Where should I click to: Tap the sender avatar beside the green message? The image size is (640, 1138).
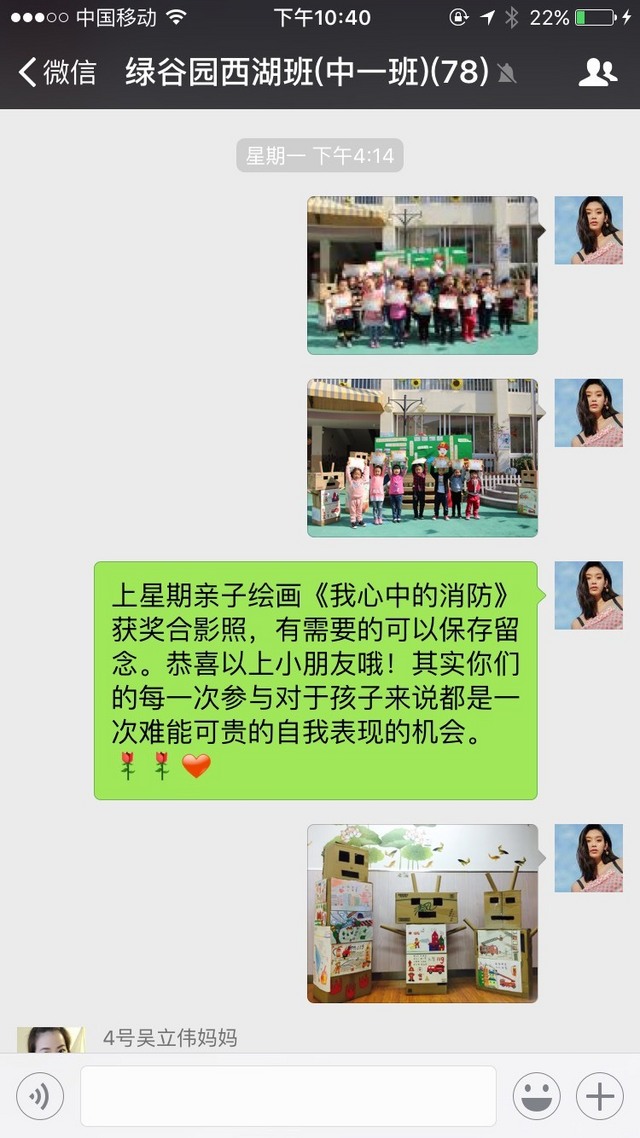(588, 595)
